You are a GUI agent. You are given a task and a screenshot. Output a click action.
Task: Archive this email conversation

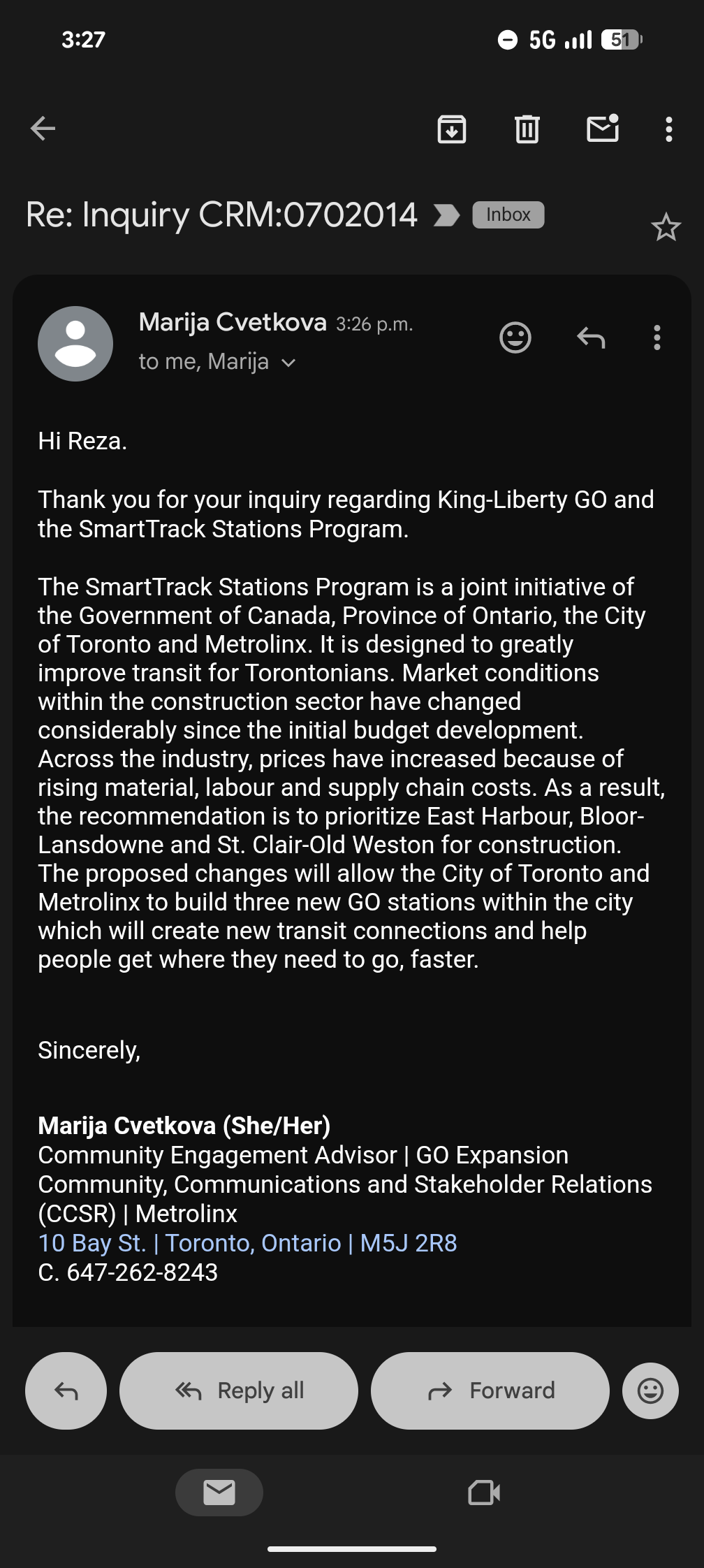tap(452, 129)
